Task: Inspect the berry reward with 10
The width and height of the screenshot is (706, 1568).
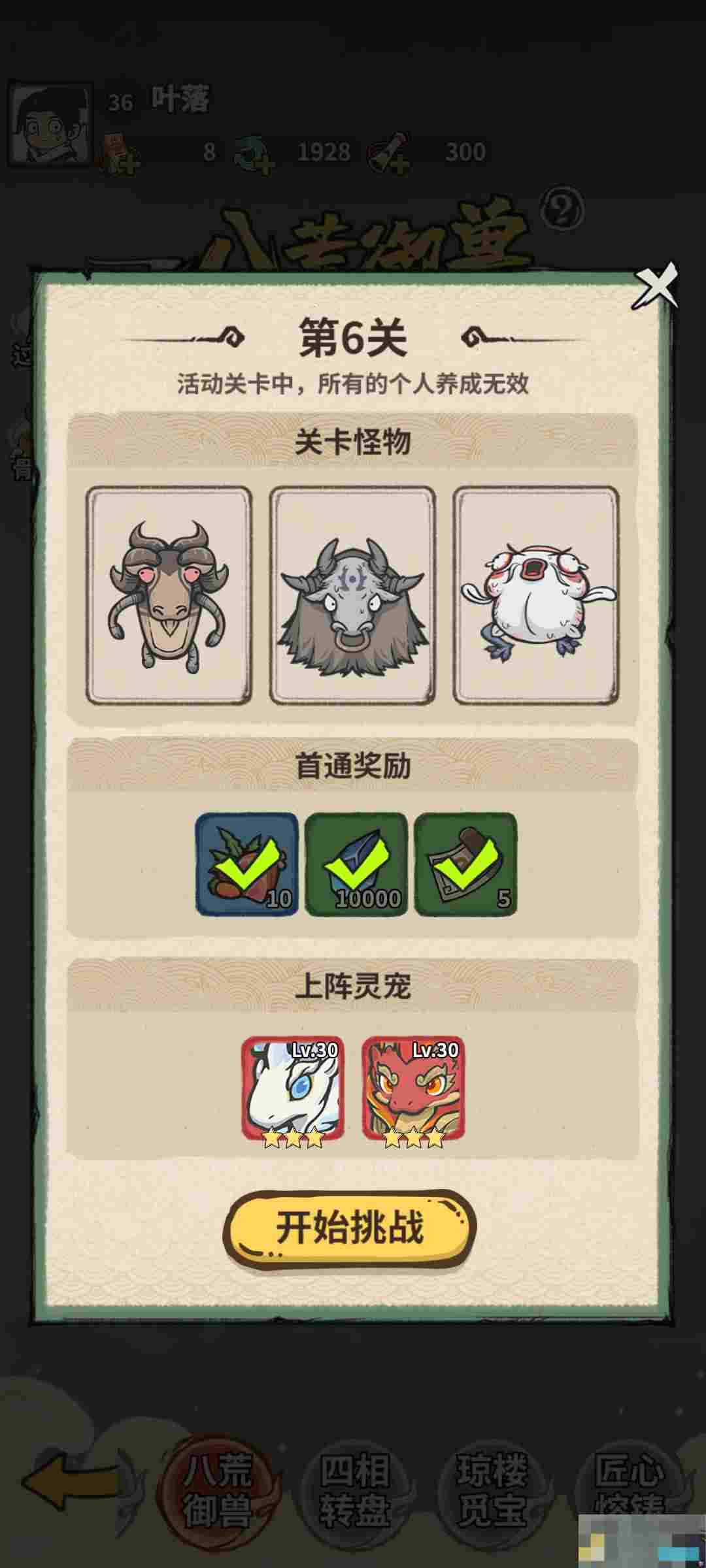Action: [x=247, y=864]
